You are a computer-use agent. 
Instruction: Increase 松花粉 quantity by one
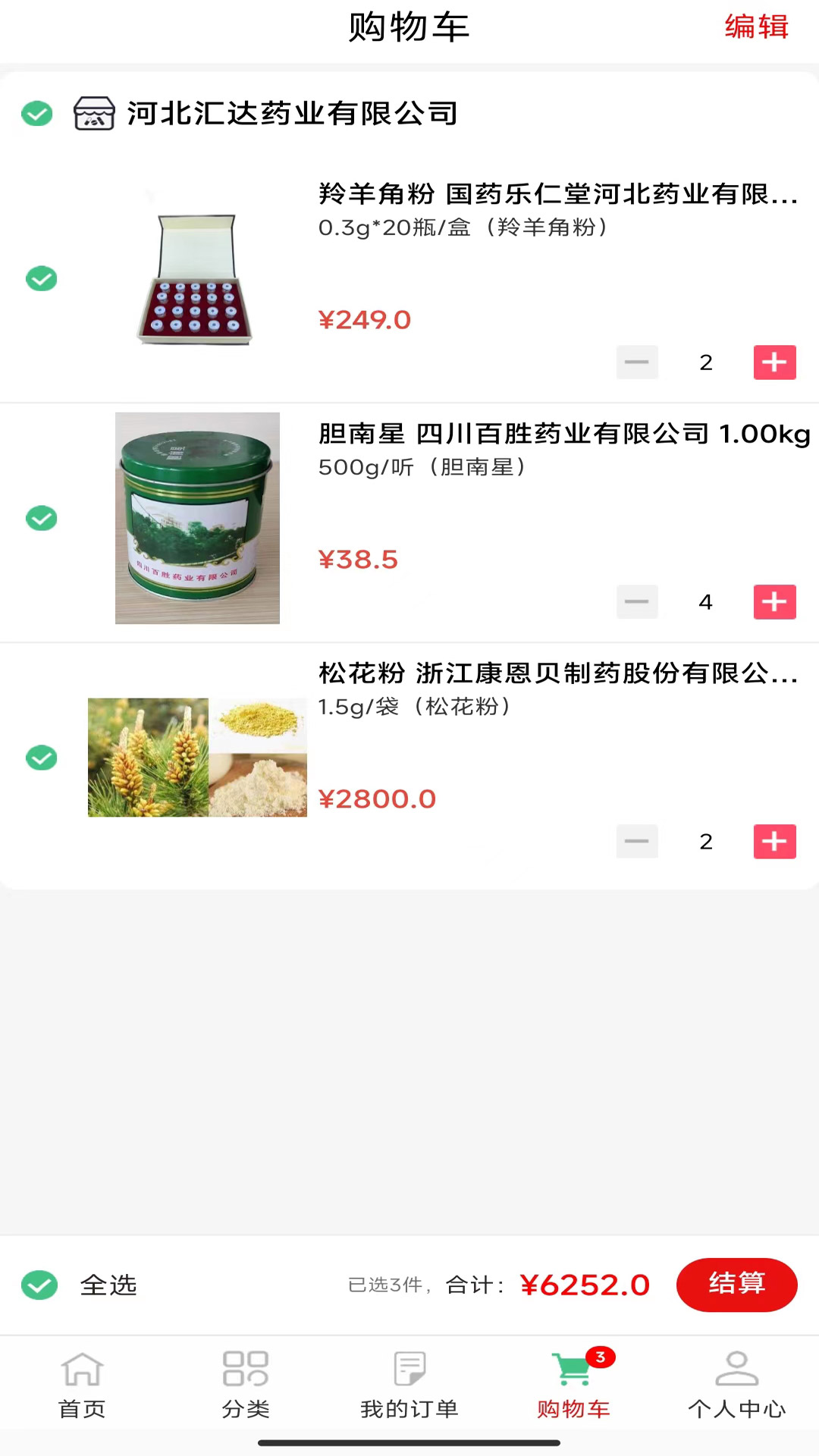pos(774,842)
